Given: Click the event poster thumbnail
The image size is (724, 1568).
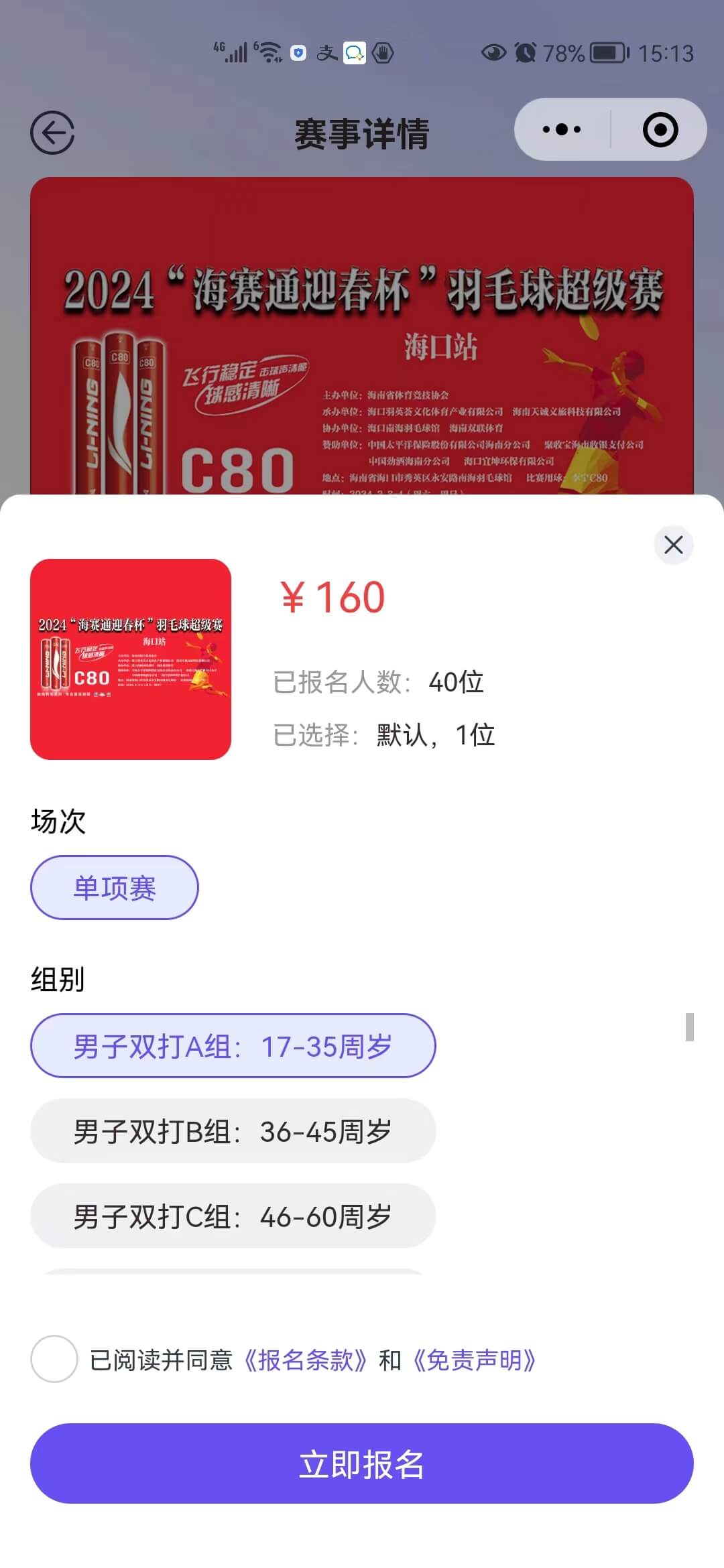Looking at the screenshot, I should (131, 659).
